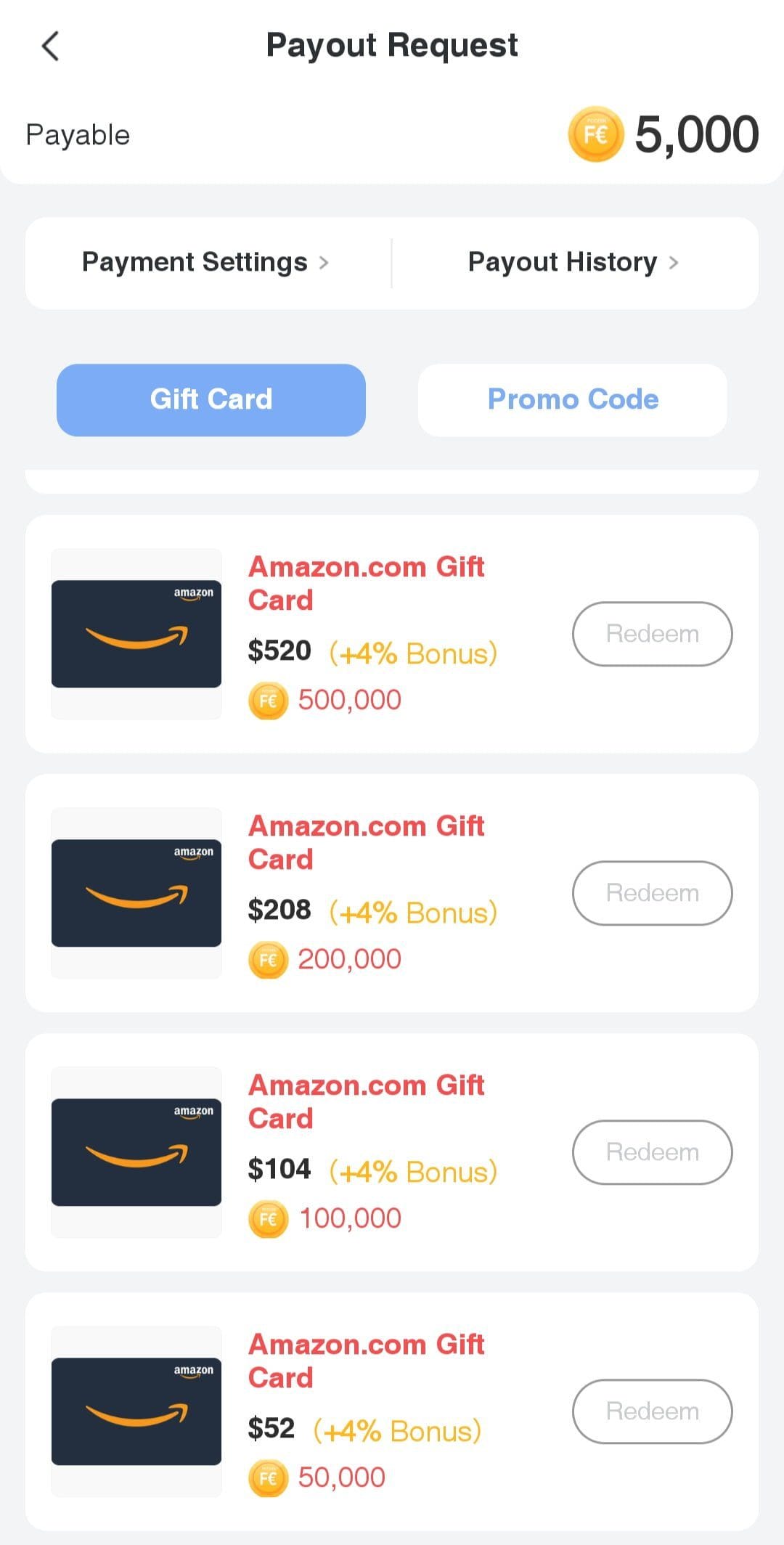784x1545 pixels.
Task: Redeem the $520 Amazon gift card
Action: (653, 634)
